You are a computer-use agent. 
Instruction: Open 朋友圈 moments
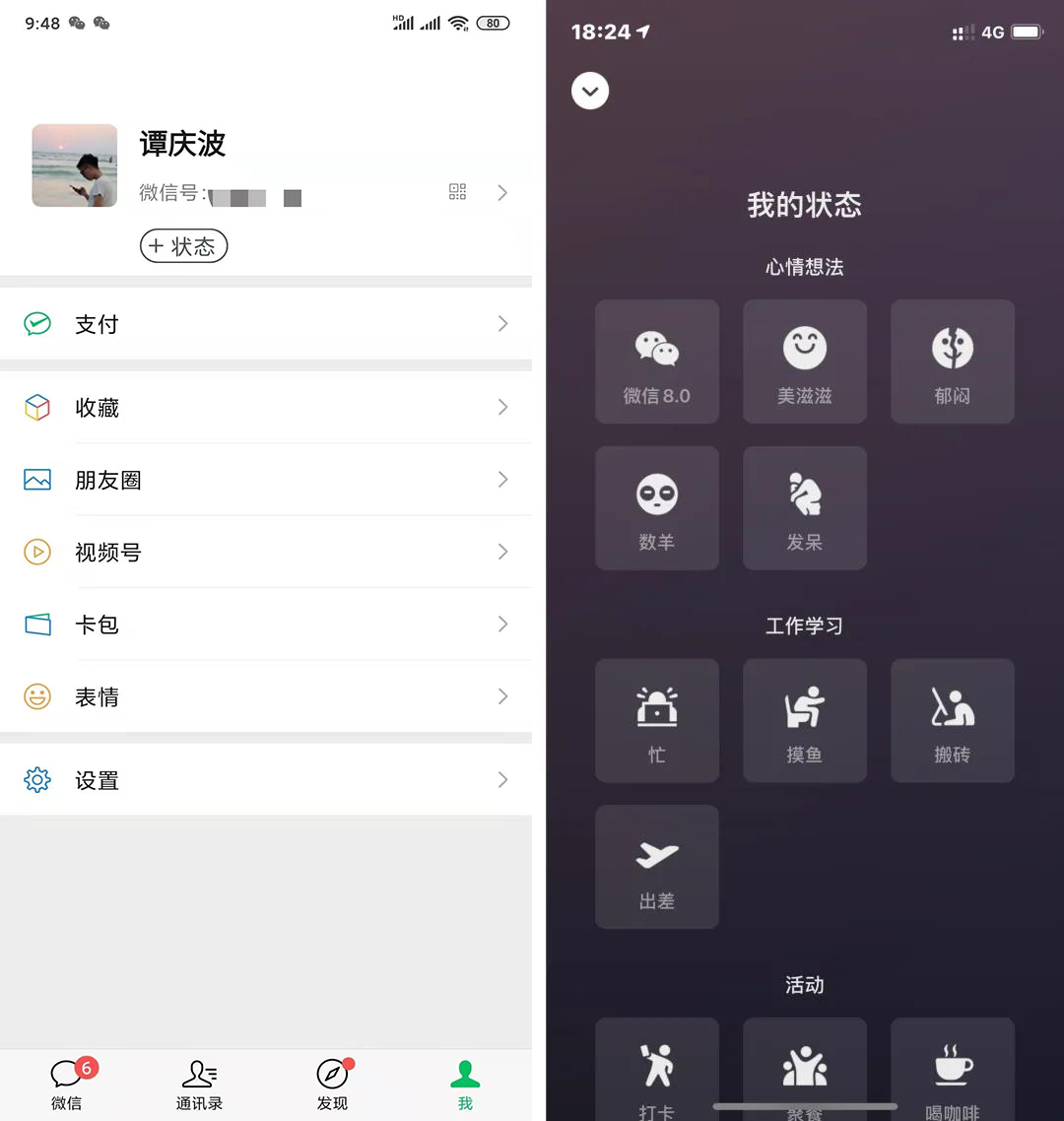point(266,480)
